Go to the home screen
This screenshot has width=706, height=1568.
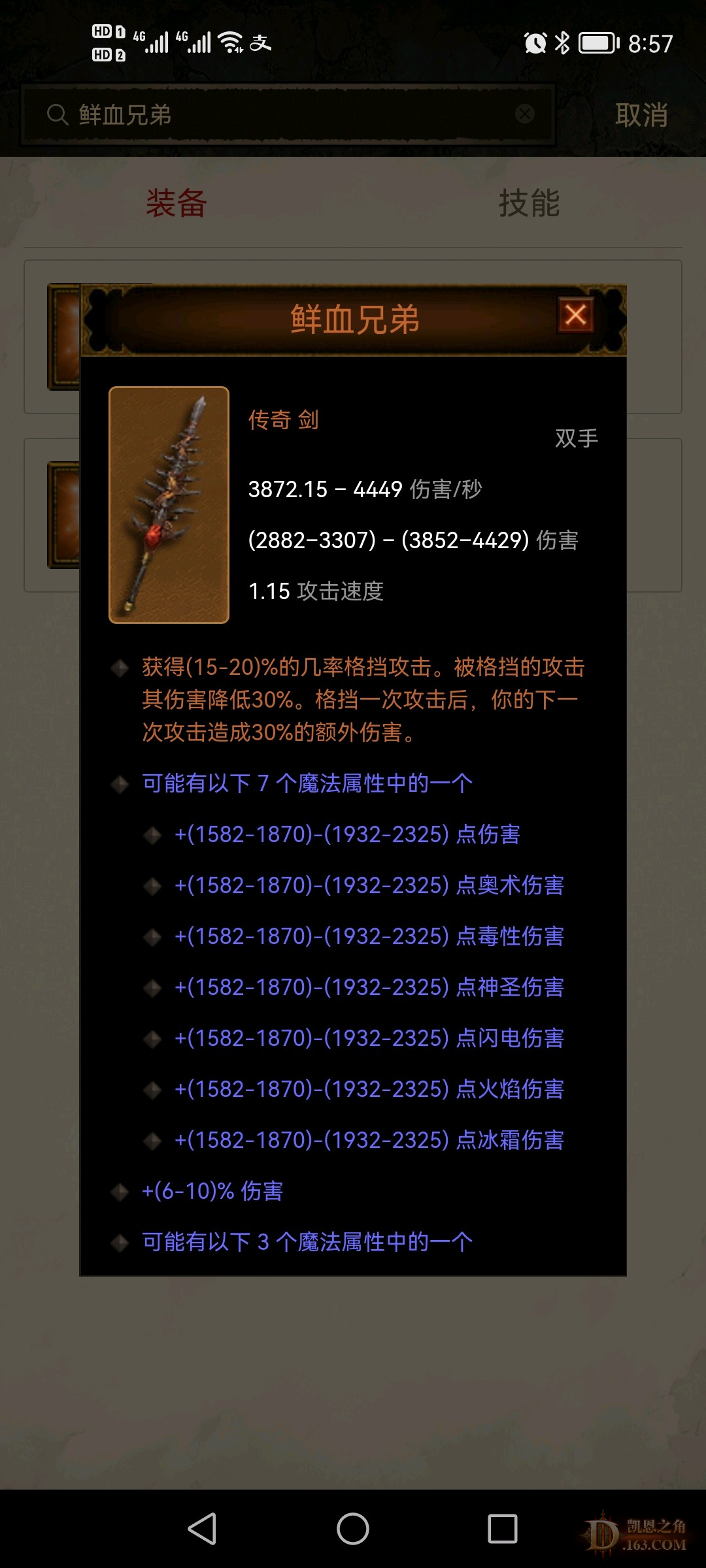pos(353,1528)
